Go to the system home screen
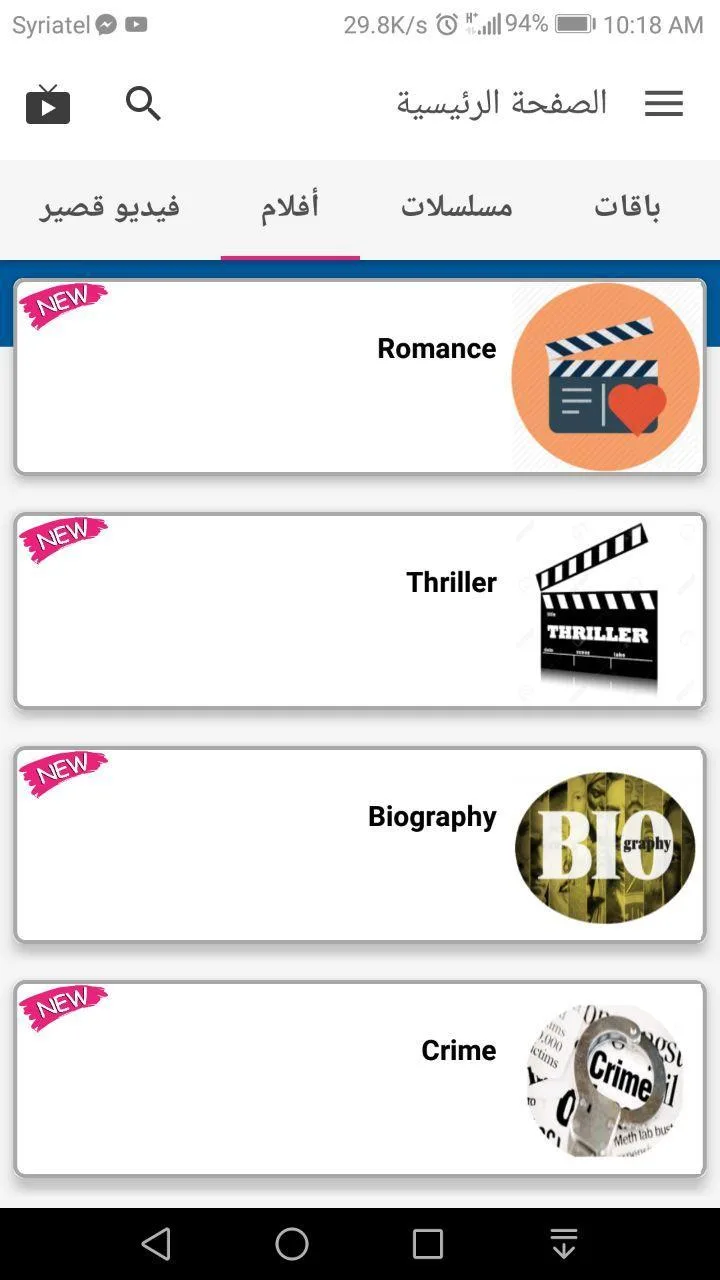Viewport: 720px width, 1280px height. [292, 1244]
